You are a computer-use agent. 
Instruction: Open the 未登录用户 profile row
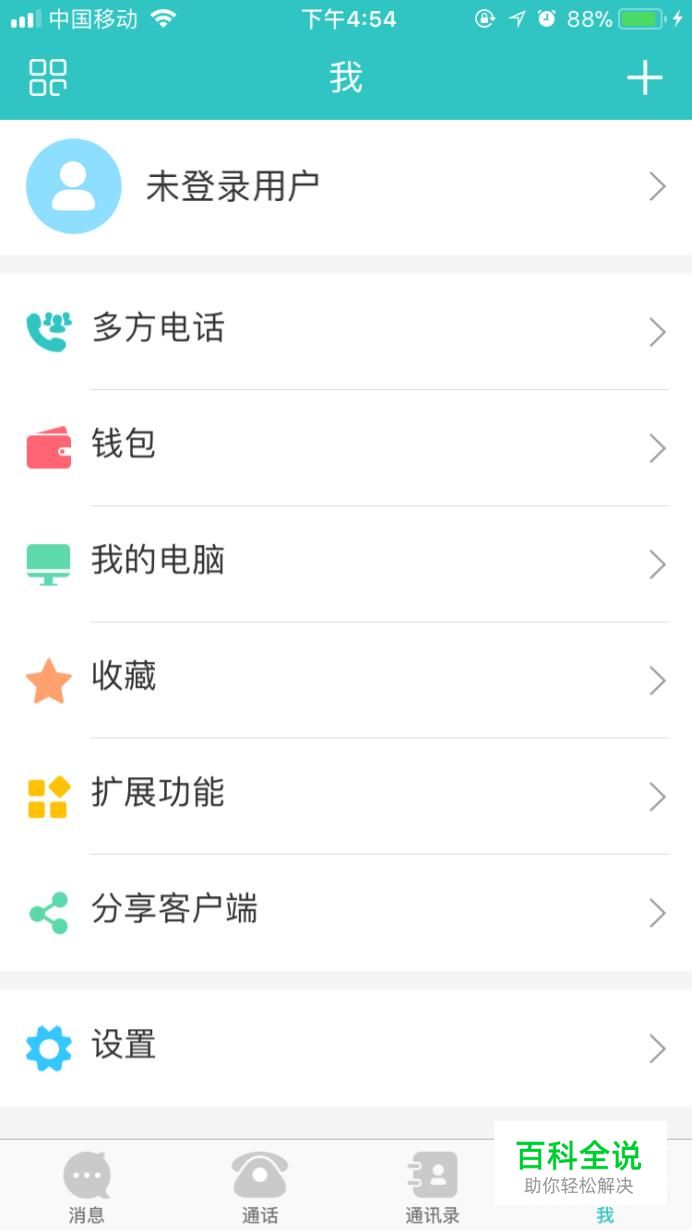tap(346, 187)
